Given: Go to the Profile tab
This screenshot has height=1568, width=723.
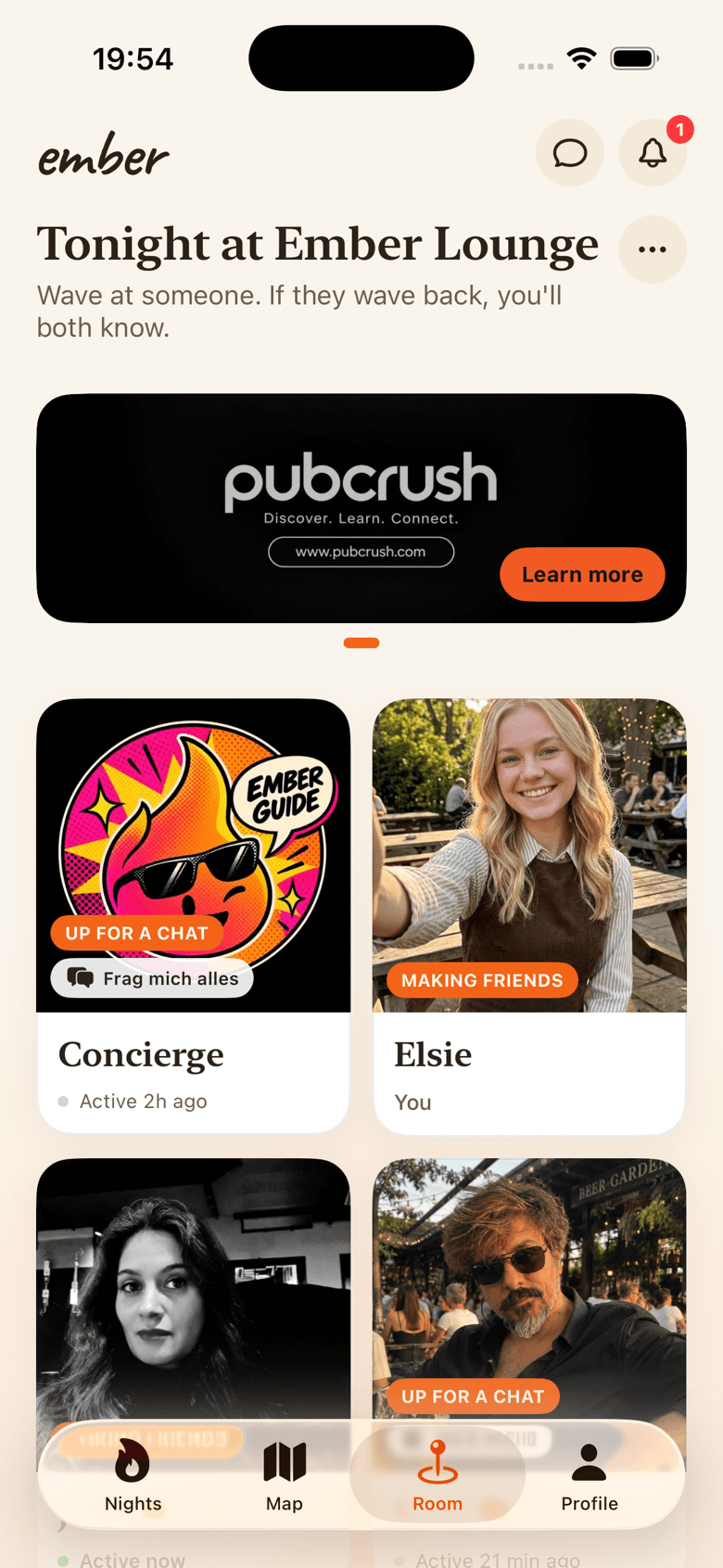Looking at the screenshot, I should 590,1476.
